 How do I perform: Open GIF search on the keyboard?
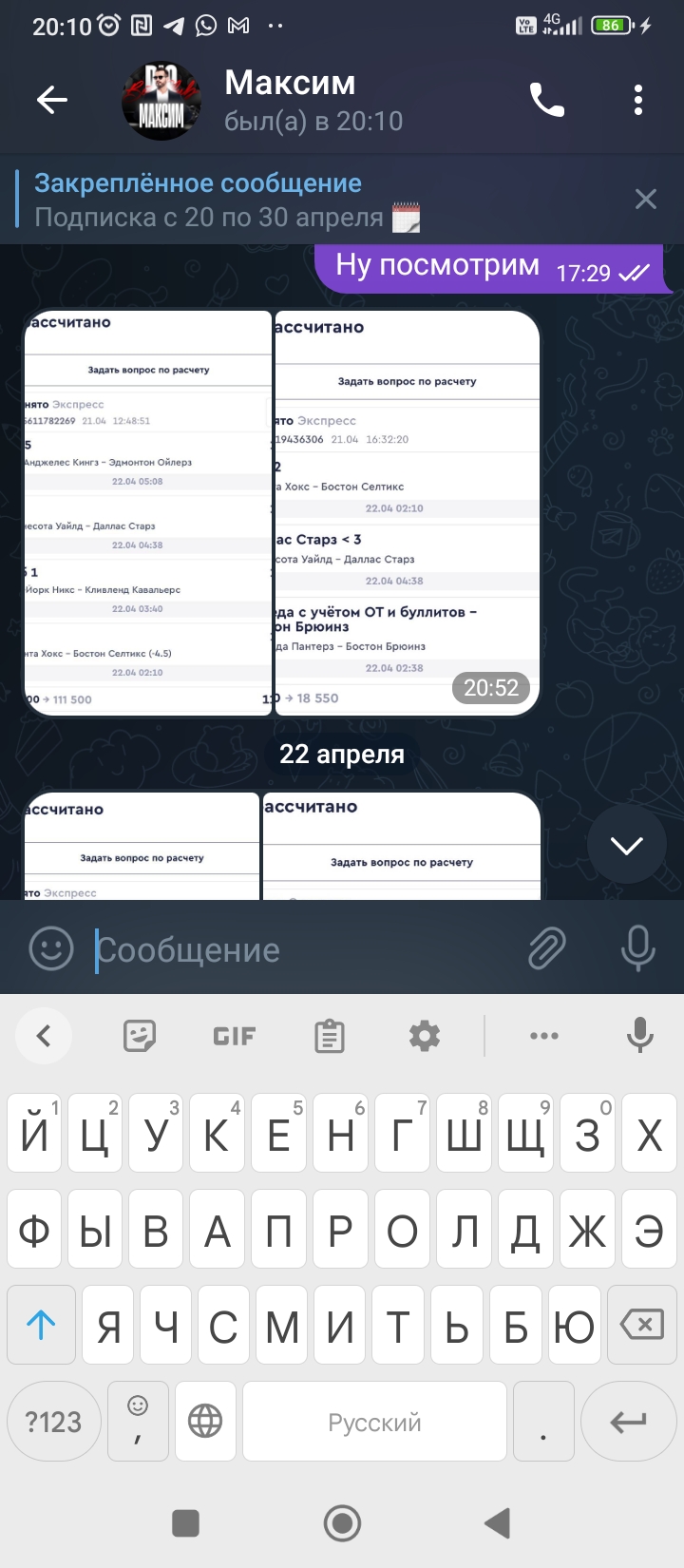click(x=235, y=1036)
